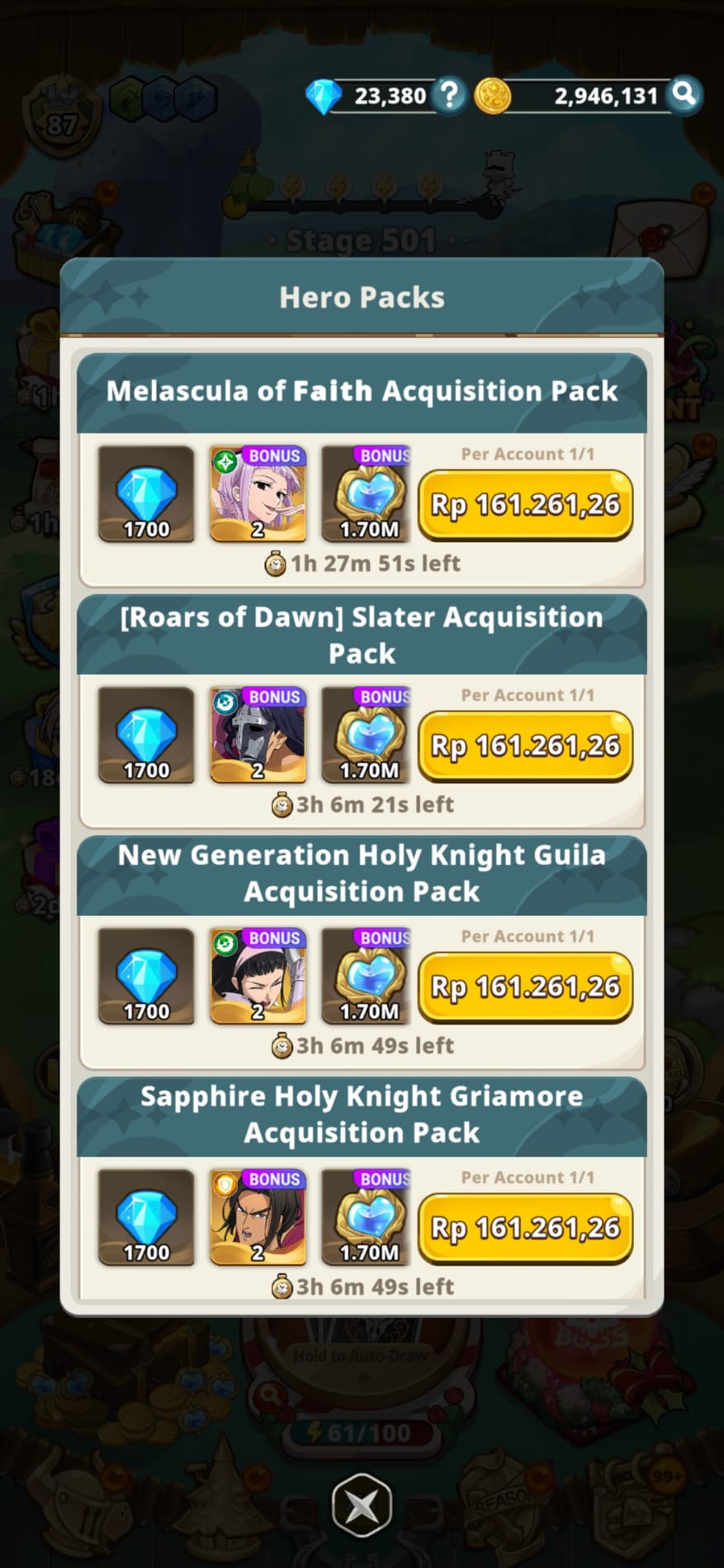
Task: Buy the Holy Knight Guila Acquisition Pack
Action: [525, 986]
